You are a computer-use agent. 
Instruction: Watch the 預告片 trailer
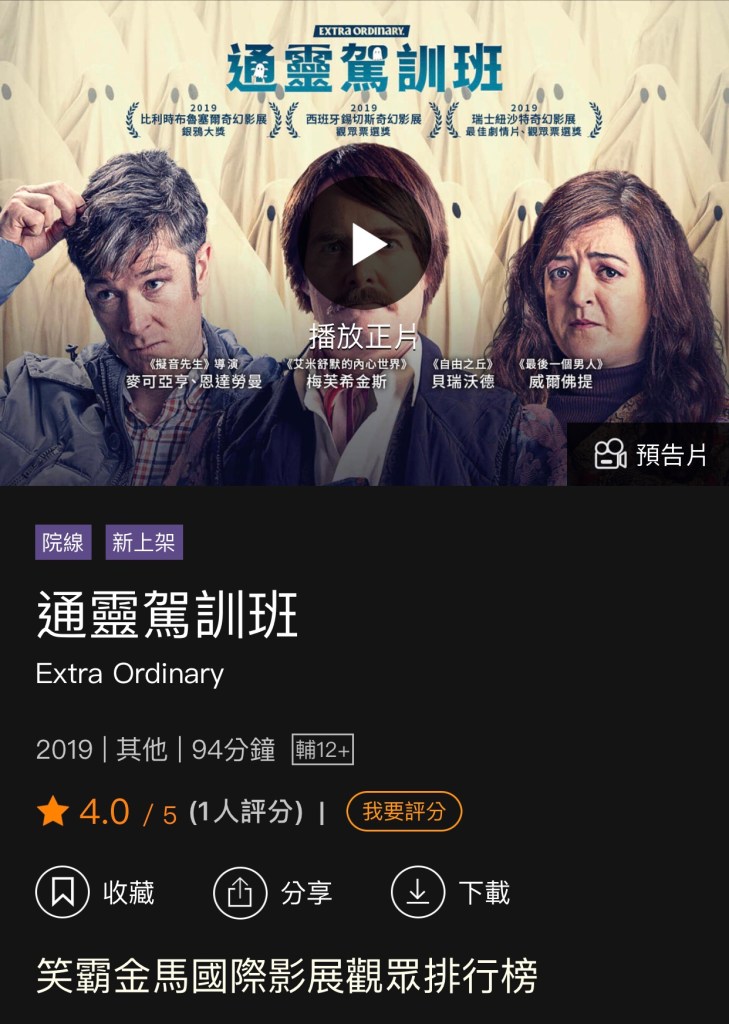(x=650, y=455)
